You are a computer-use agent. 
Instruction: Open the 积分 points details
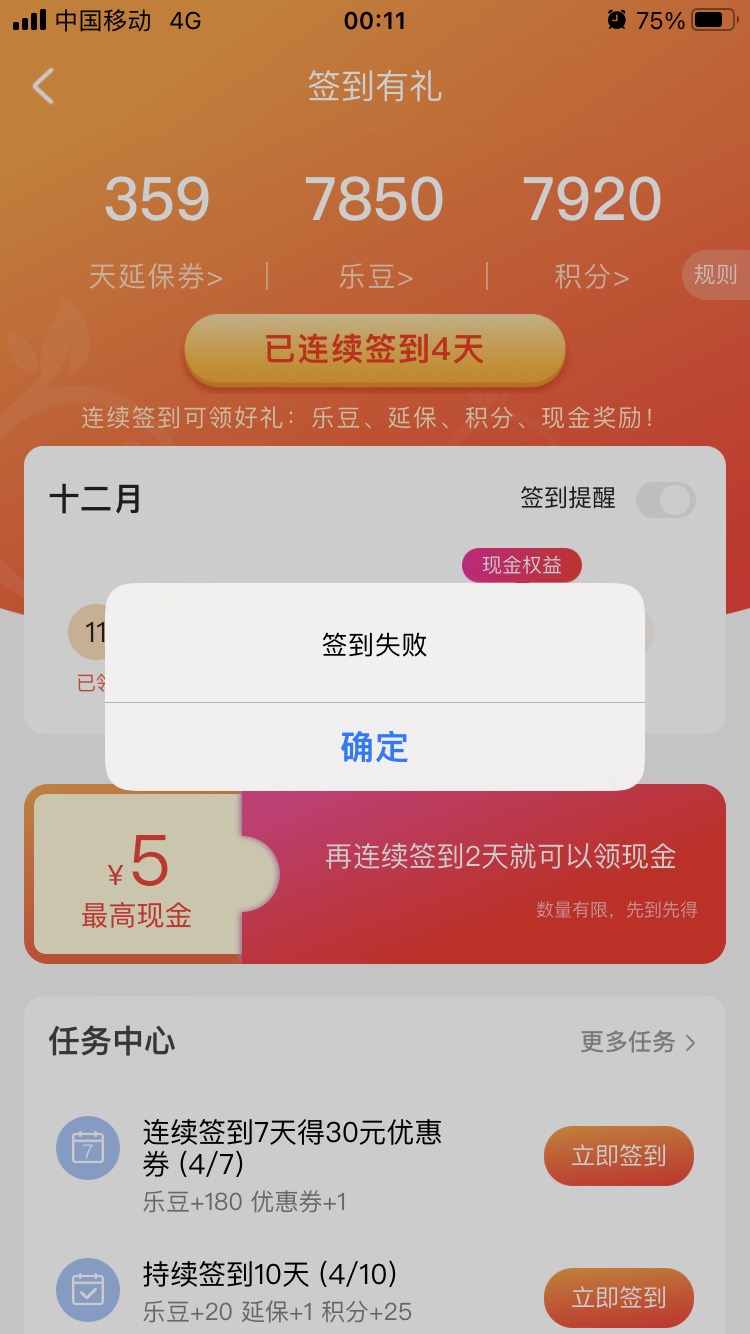(x=592, y=276)
